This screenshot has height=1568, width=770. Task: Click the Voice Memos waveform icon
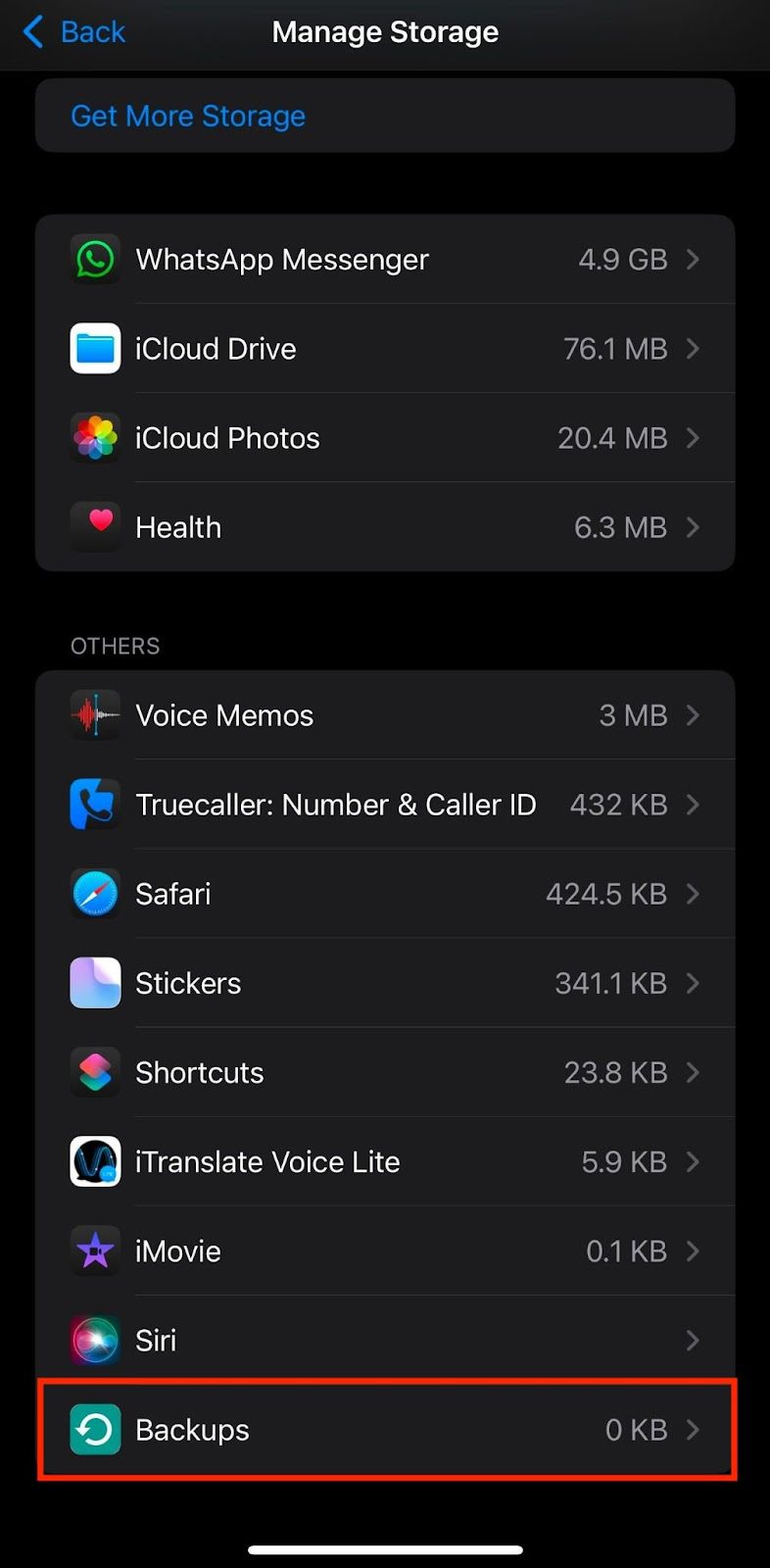[x=94, y=714]
